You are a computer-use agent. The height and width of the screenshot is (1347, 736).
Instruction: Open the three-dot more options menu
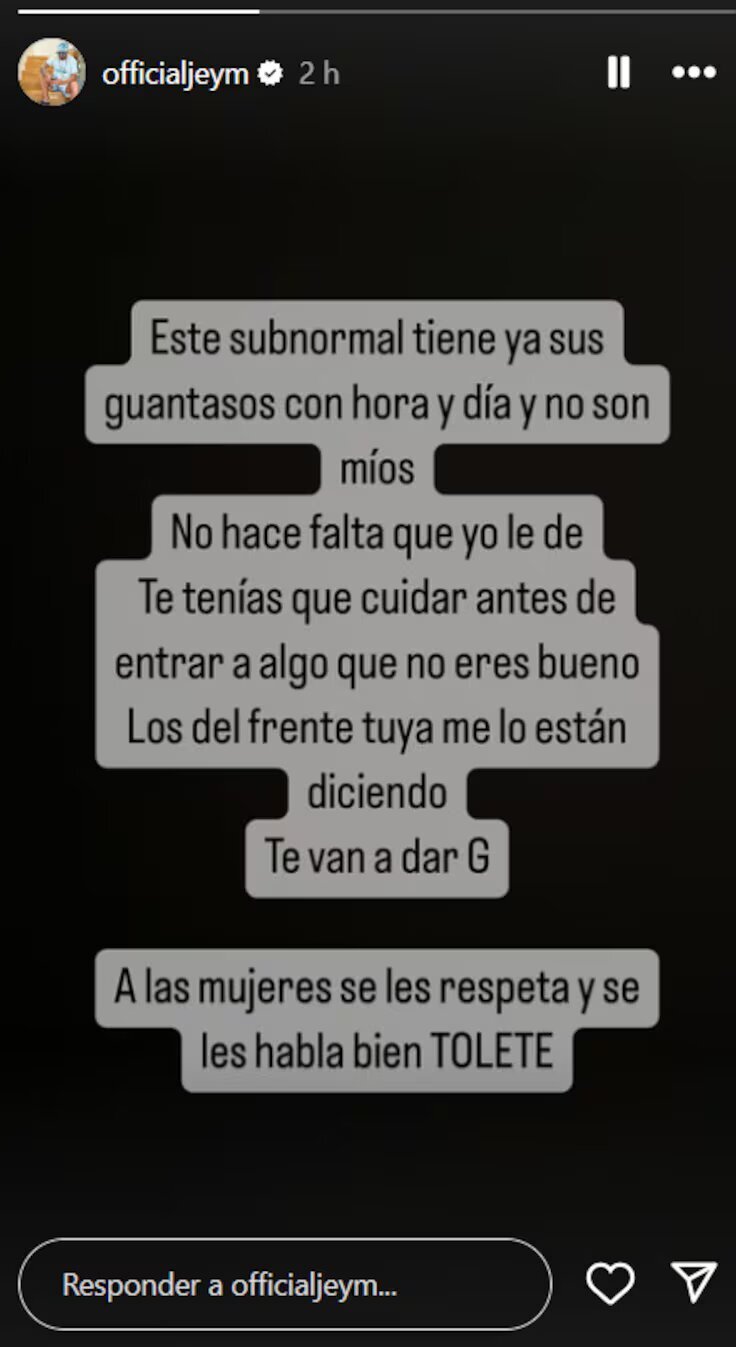point(693,72)
